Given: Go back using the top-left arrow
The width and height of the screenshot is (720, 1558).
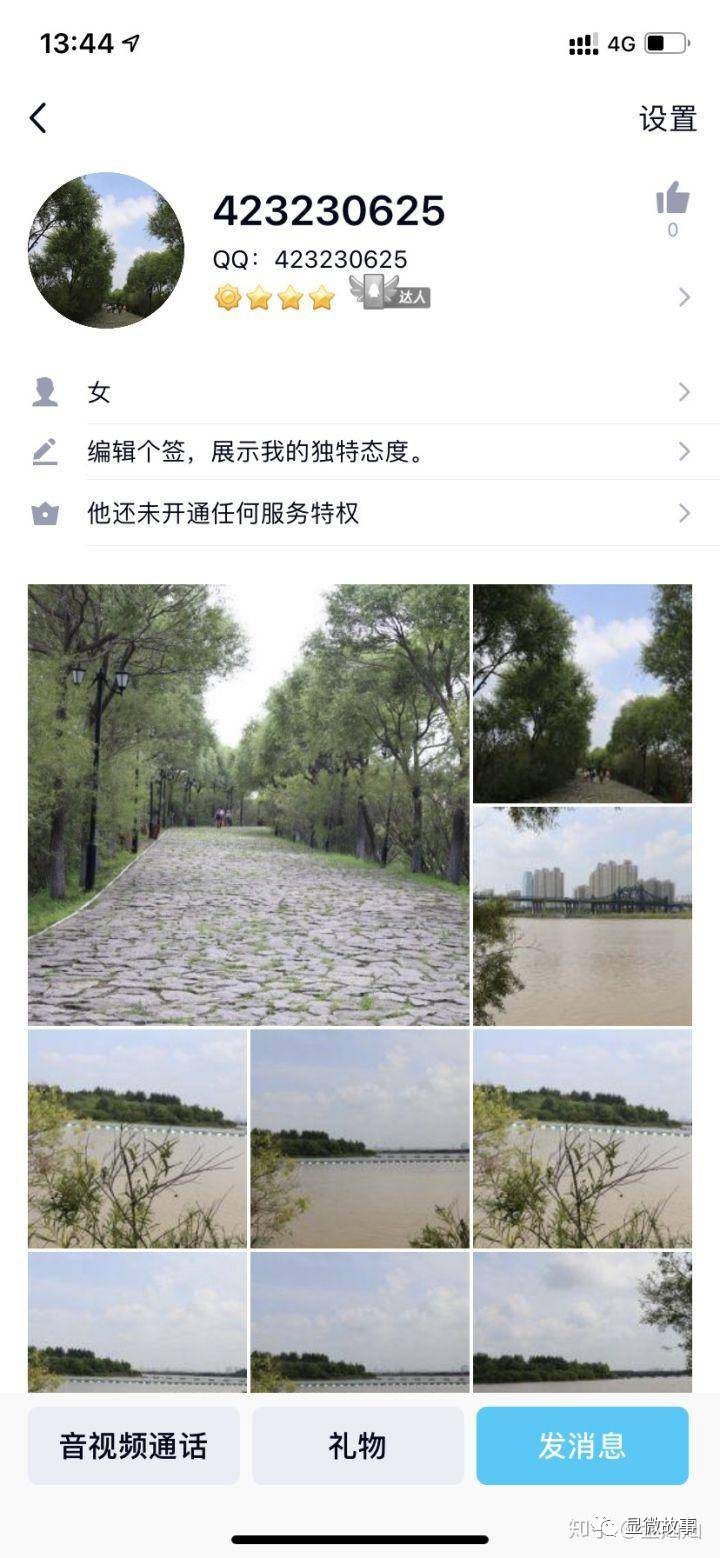Looking at the screenshot, I should (38, 118).
